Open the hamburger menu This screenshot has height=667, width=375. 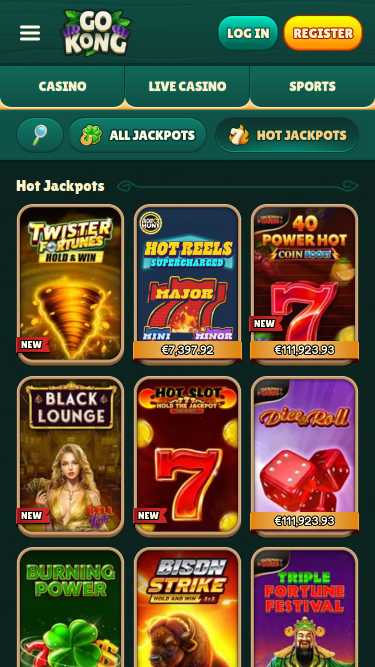tap(30, 33)
